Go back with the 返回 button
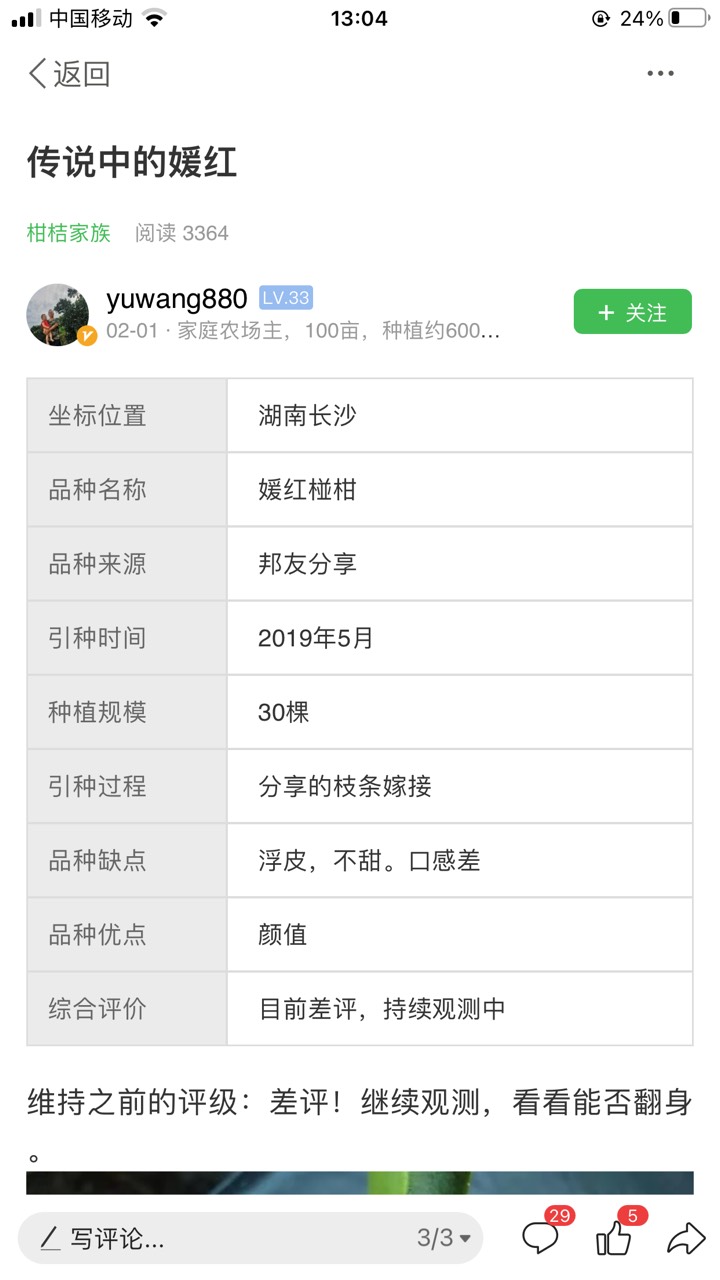 click(x=69, y=74)
